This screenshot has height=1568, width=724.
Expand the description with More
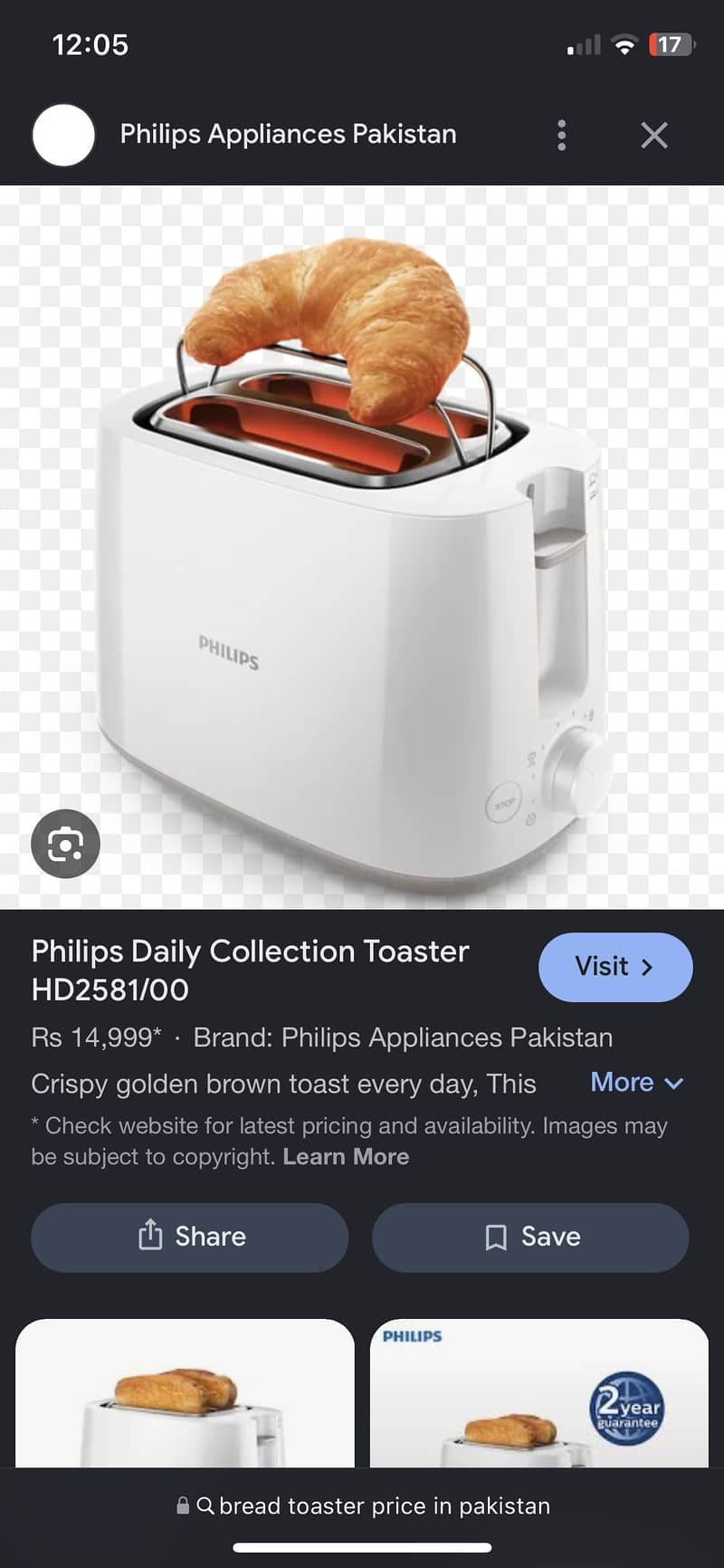(x=636, y=1083)
